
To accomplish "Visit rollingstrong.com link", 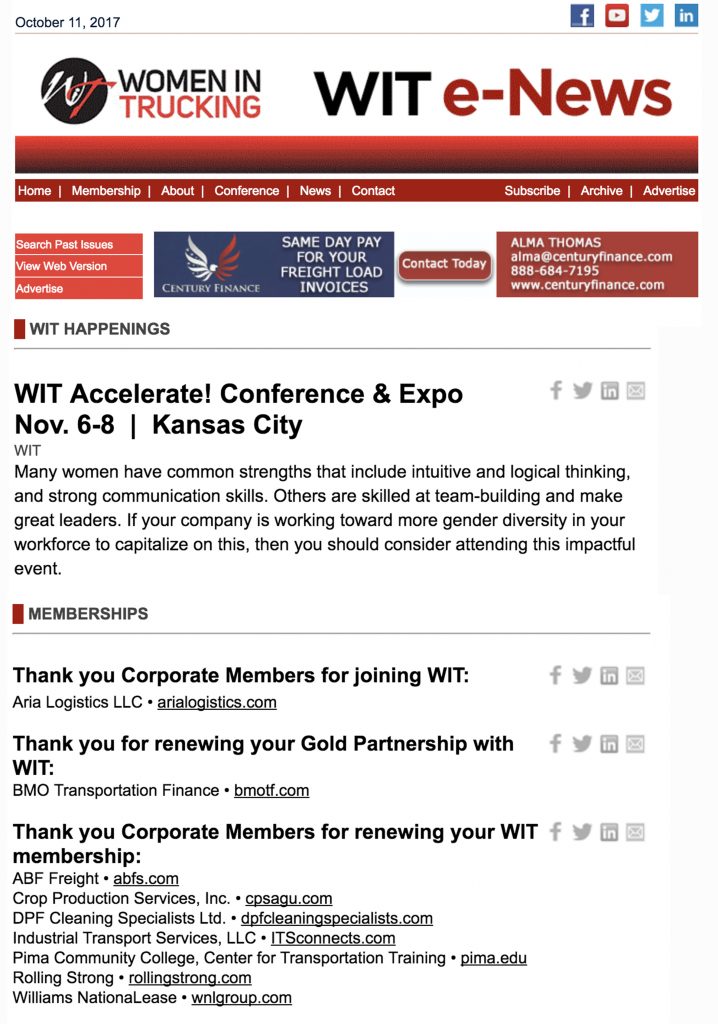I will pyautogui.click(x=190, y=978).
